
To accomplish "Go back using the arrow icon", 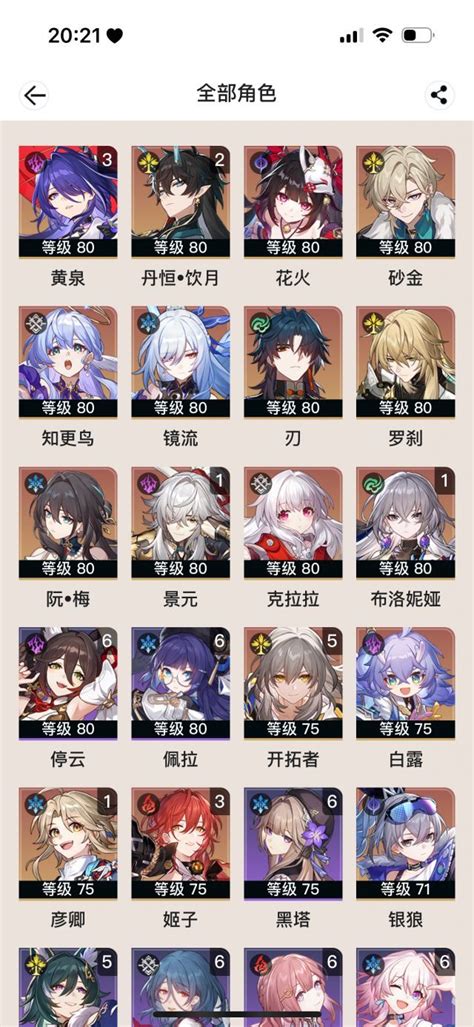I will click(x=35, y=96).
